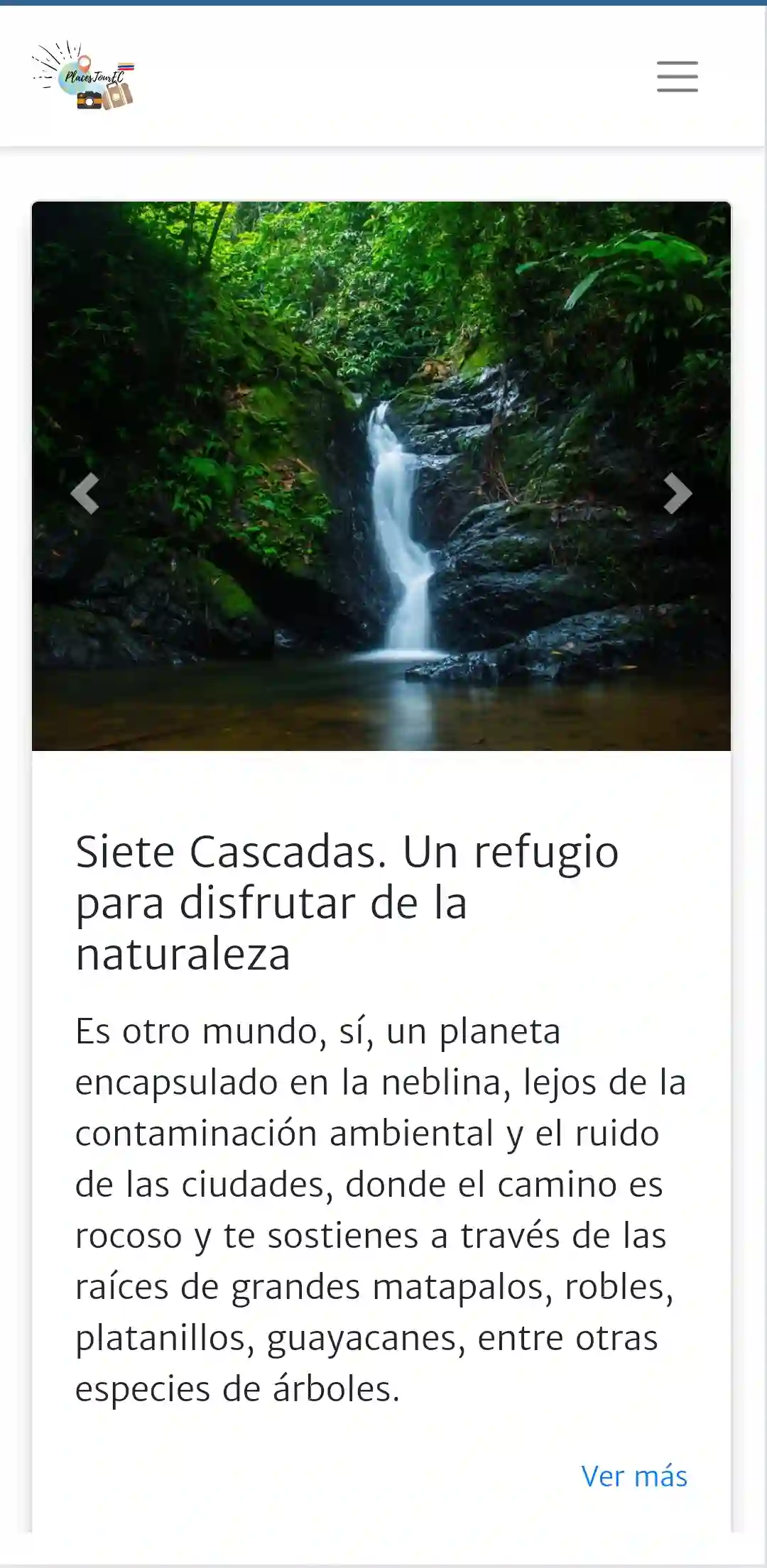Open the Ver más link

point(633,1476)
